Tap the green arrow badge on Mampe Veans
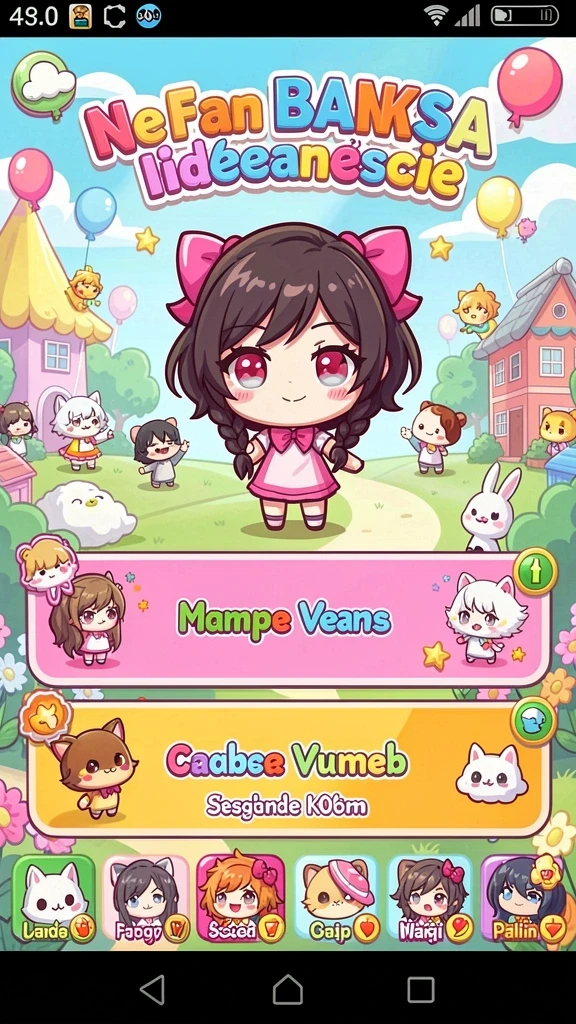 [x=535, y=572]
